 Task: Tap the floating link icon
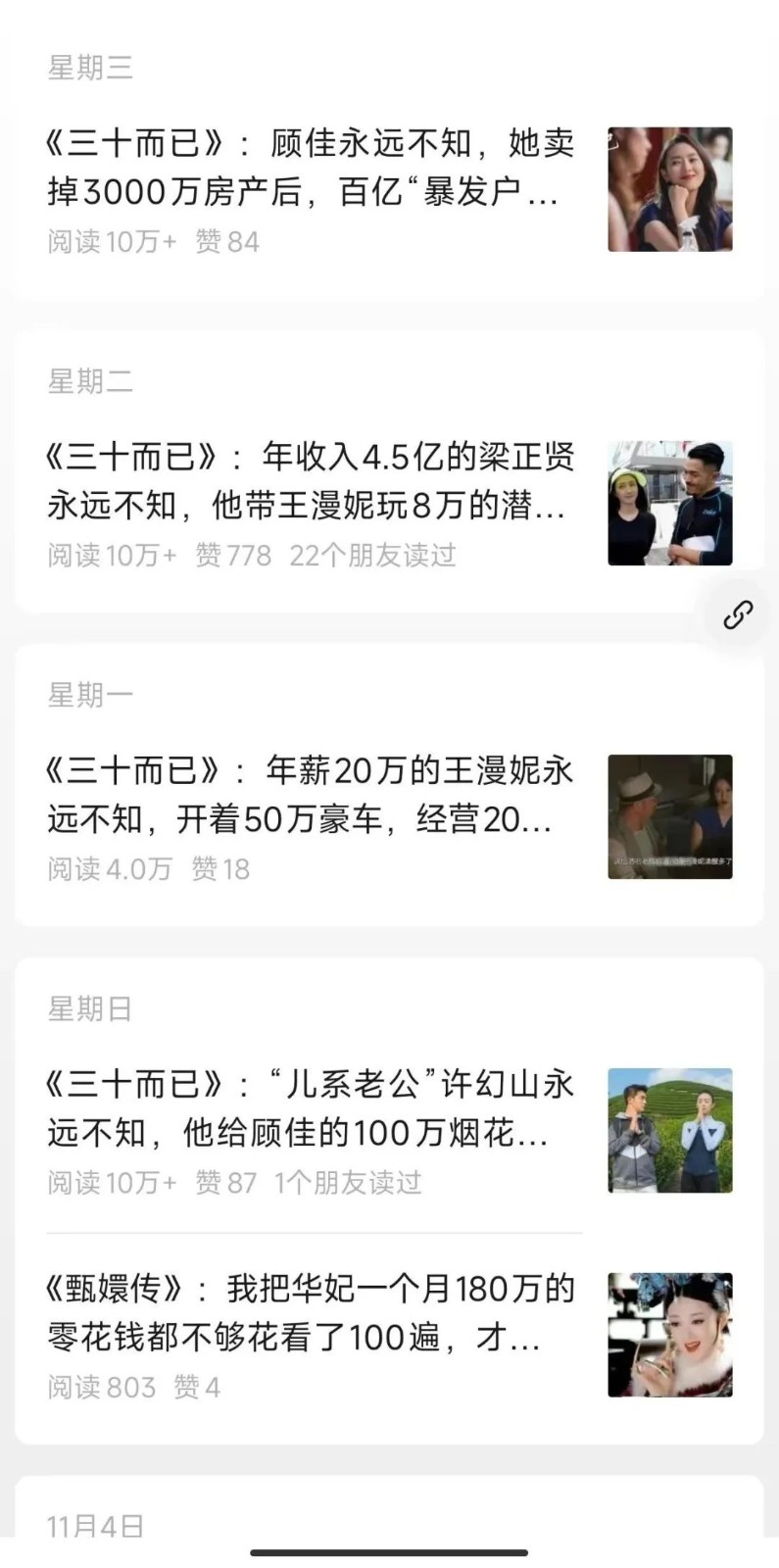(x=738, y=614)
